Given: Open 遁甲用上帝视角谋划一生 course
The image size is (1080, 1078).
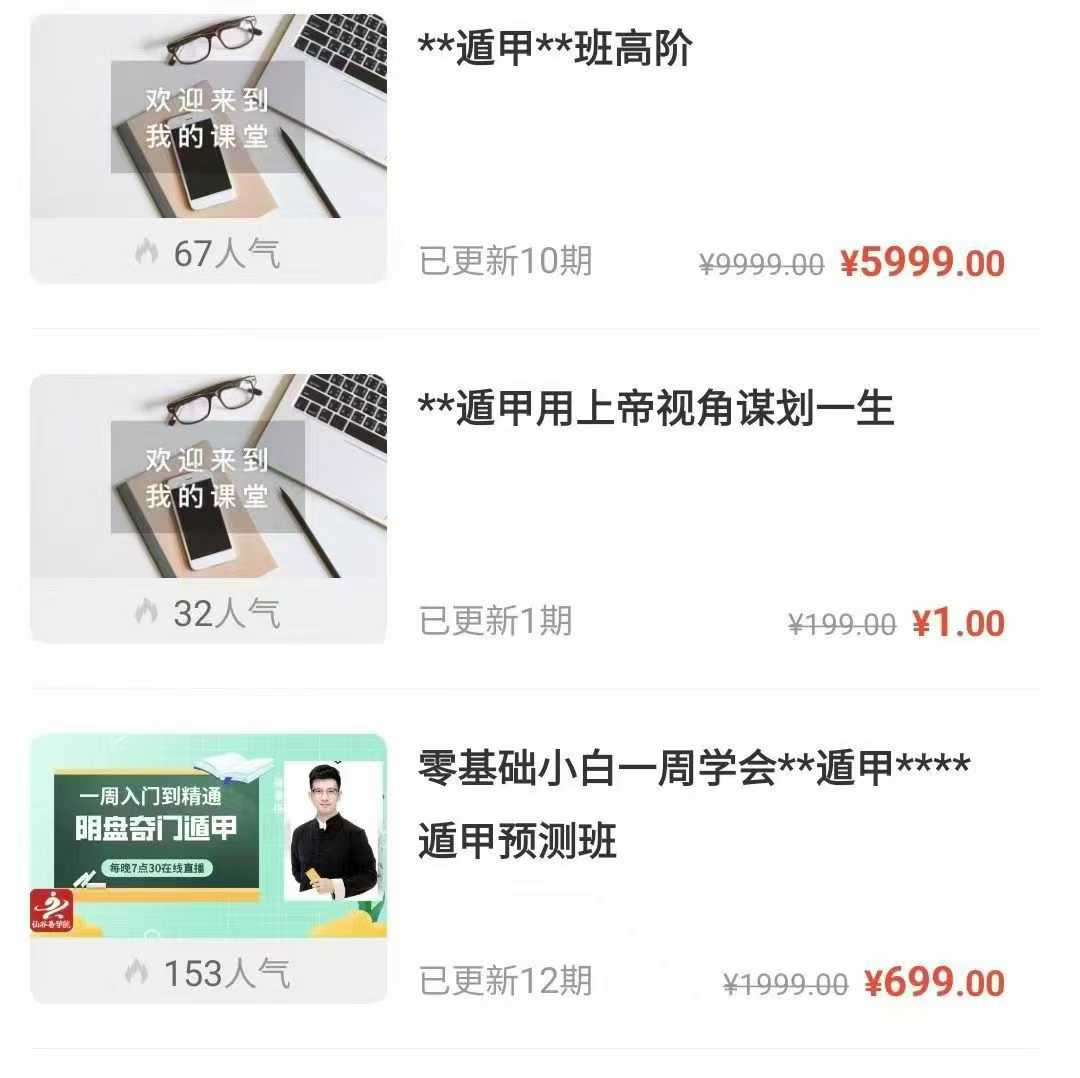Looking at the screenshot, I should coord(655,409).
